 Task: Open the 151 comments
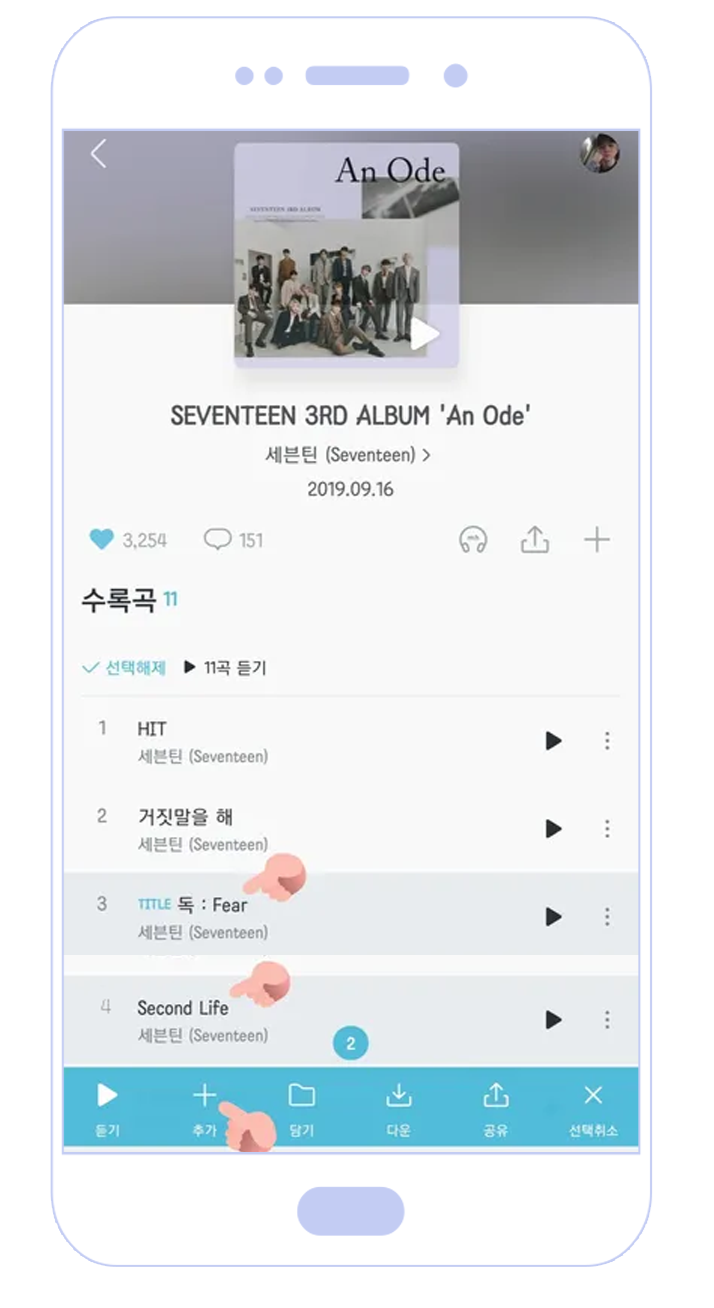click(233, 540)
